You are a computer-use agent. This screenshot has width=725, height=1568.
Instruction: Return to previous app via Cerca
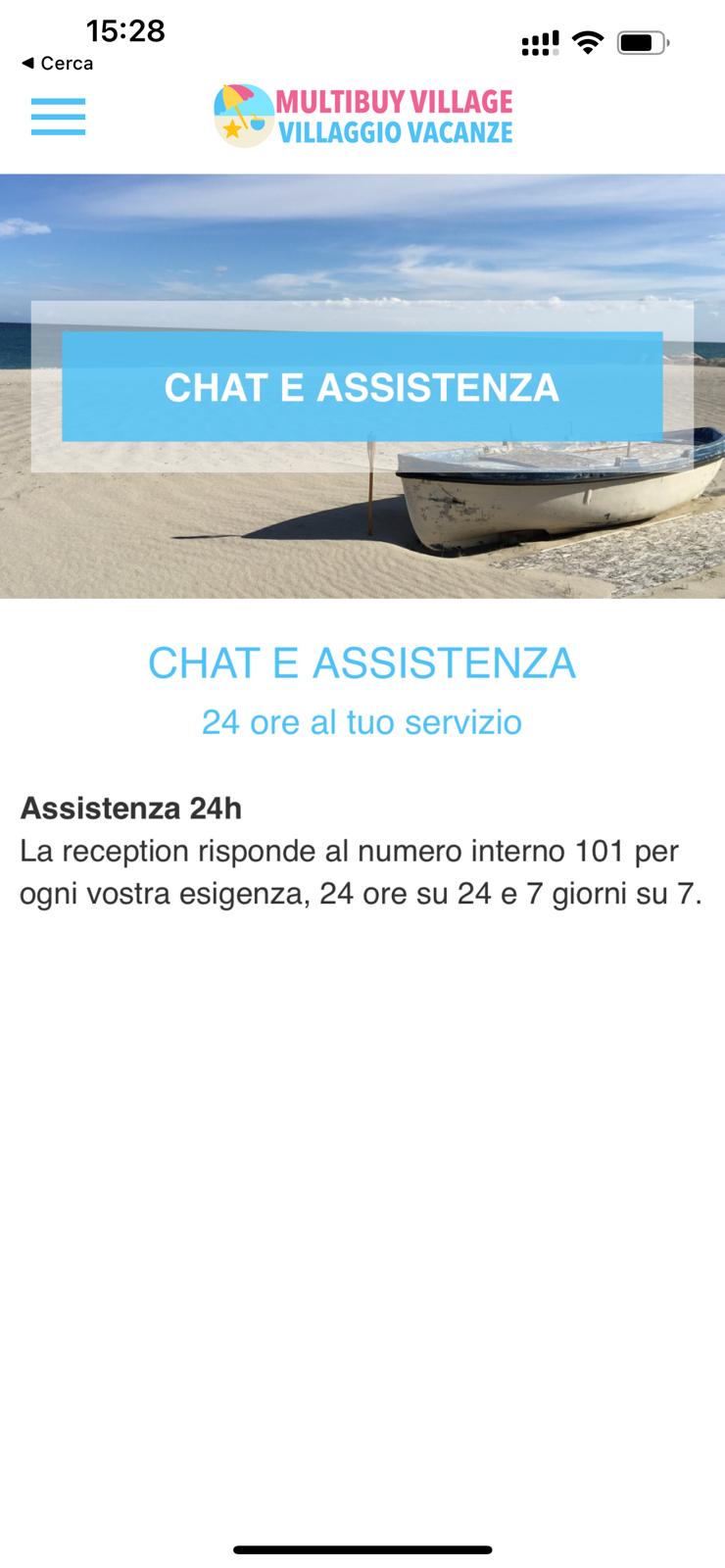57,63
